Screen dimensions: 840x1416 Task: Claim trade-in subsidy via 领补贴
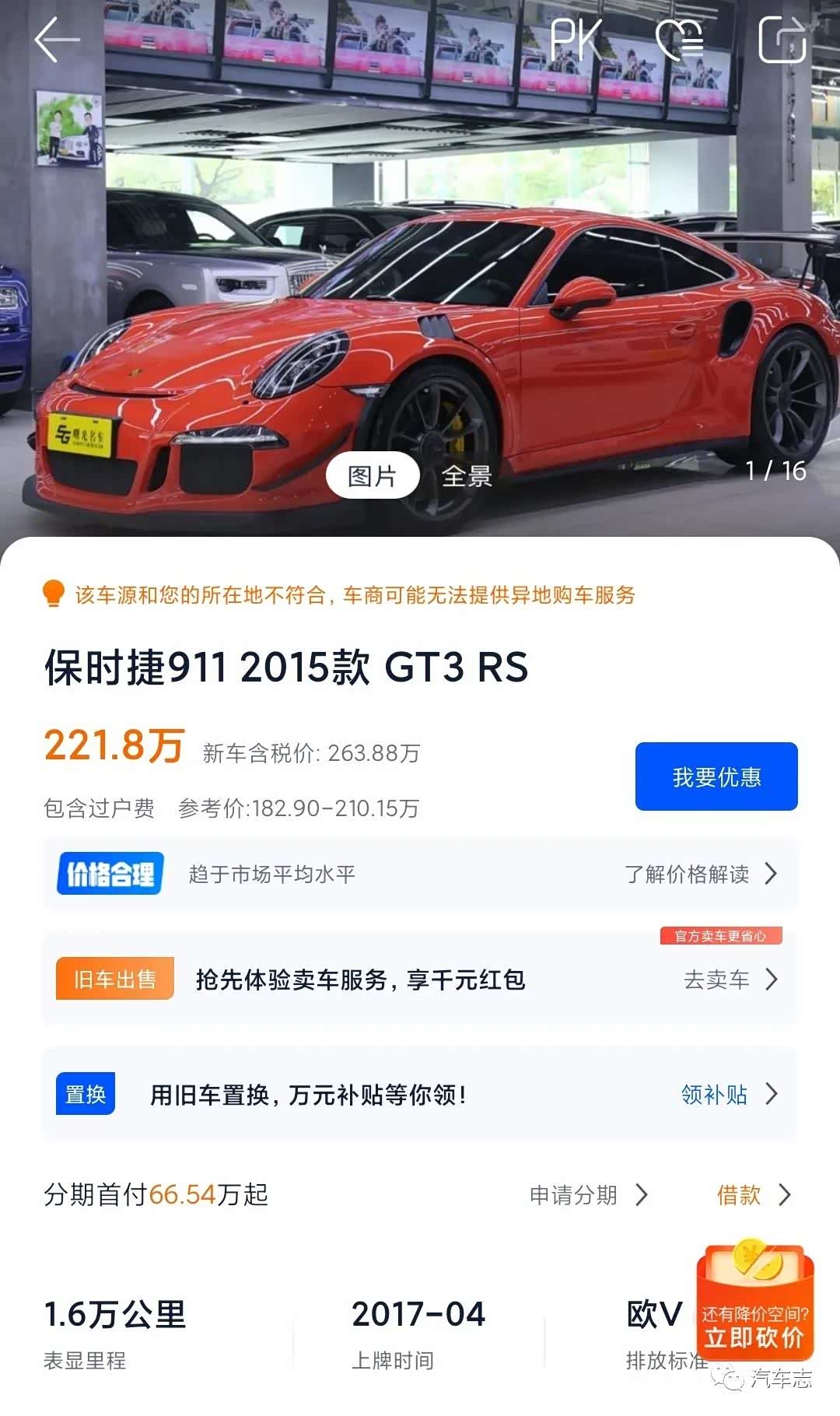[727, 1095]
